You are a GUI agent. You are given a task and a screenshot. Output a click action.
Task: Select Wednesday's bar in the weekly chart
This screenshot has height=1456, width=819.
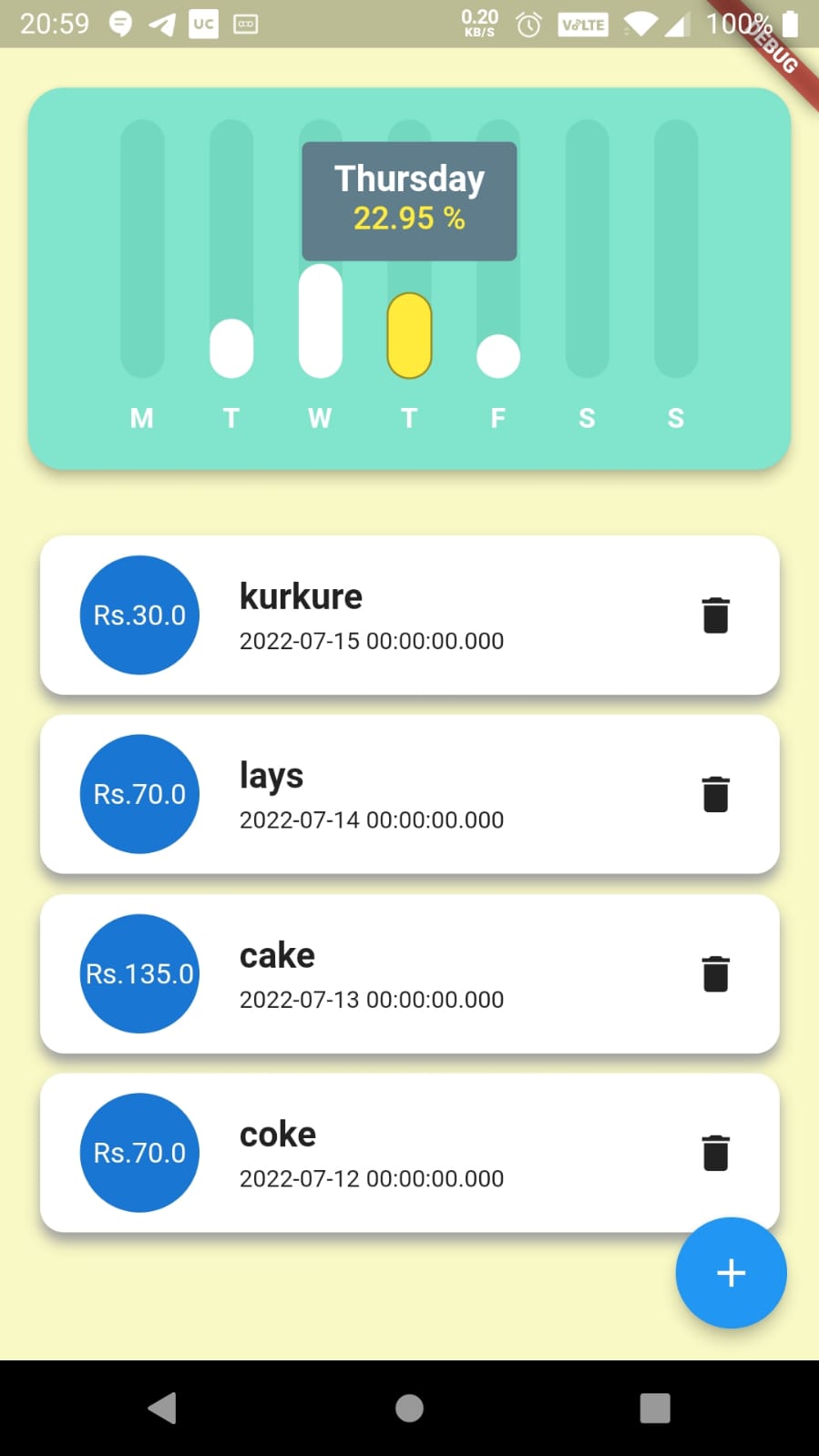tap(319, 321)
